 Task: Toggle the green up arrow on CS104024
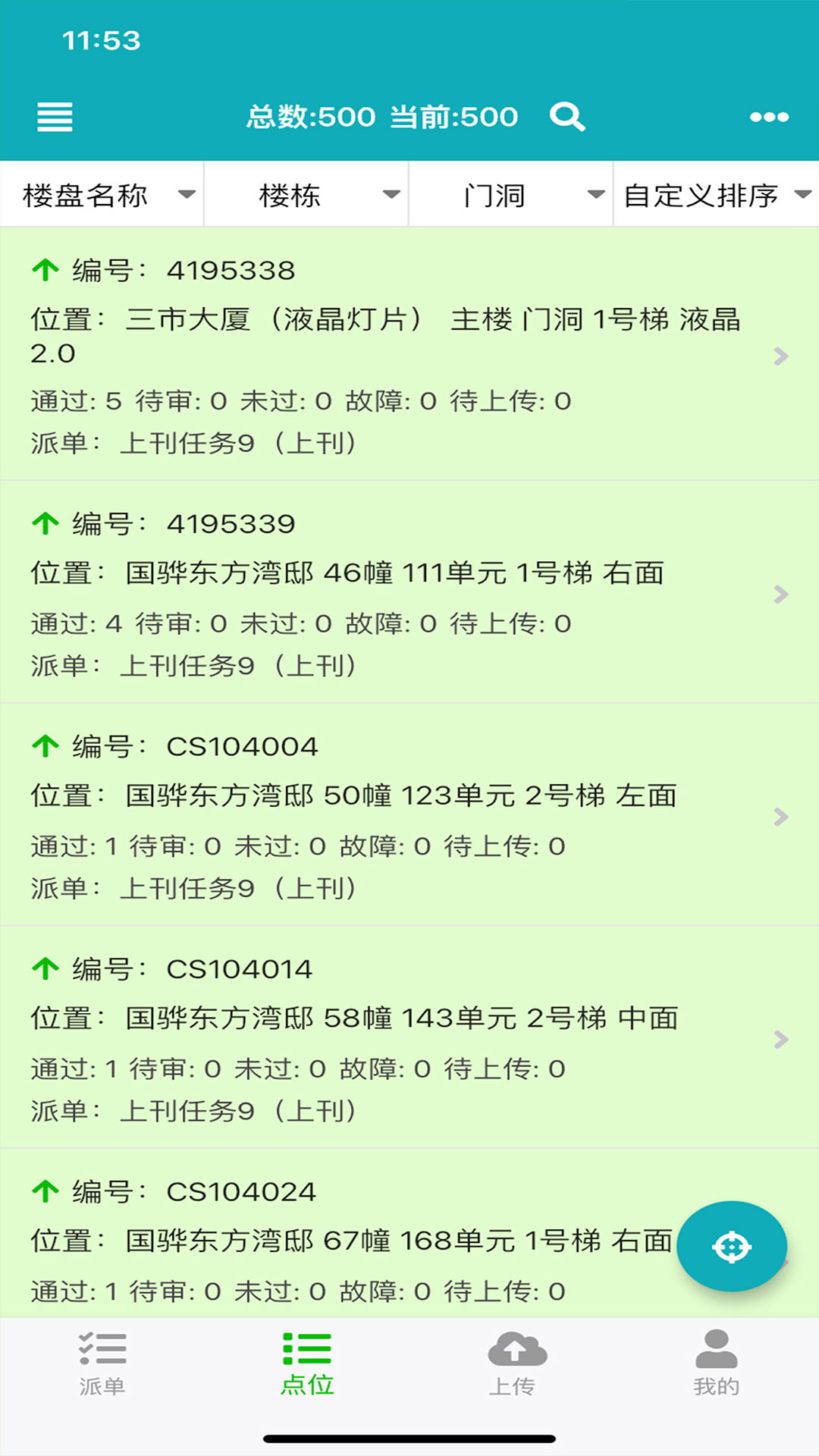(44, 1191)
